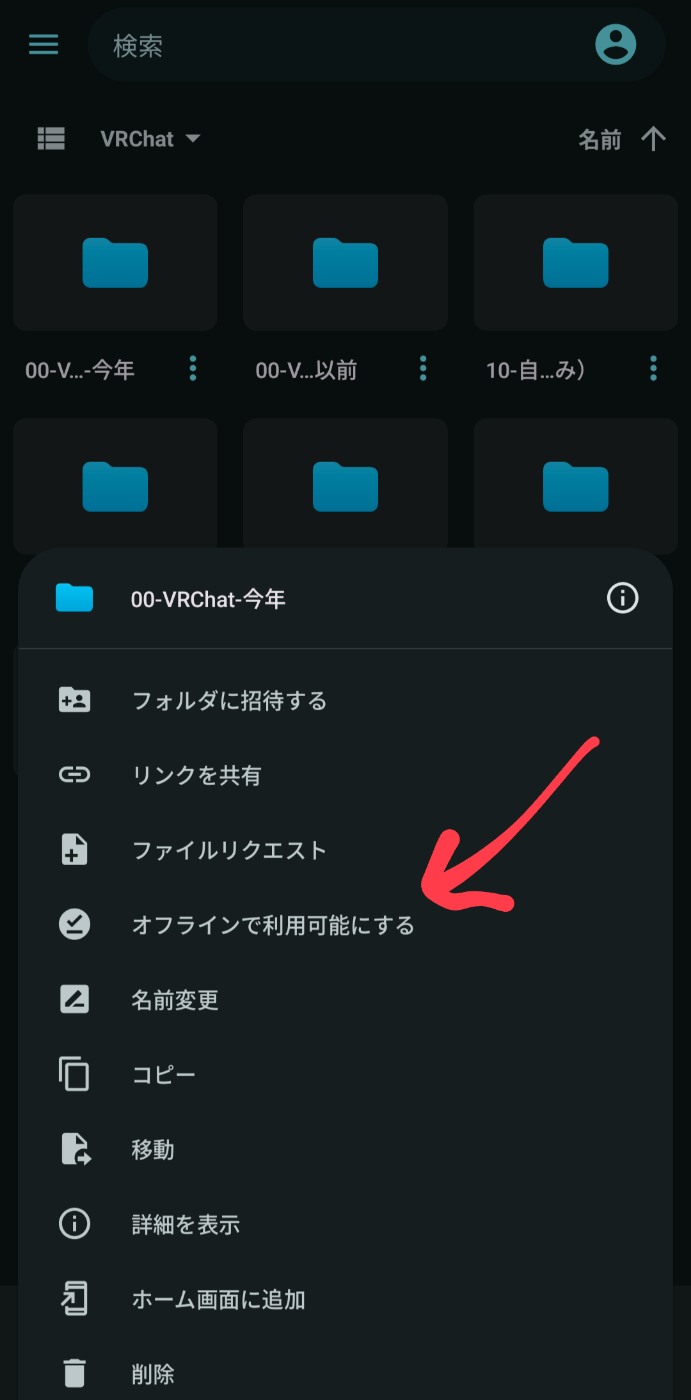
Task: Choose 移動 to move the folder
Action: [345, 1150]
